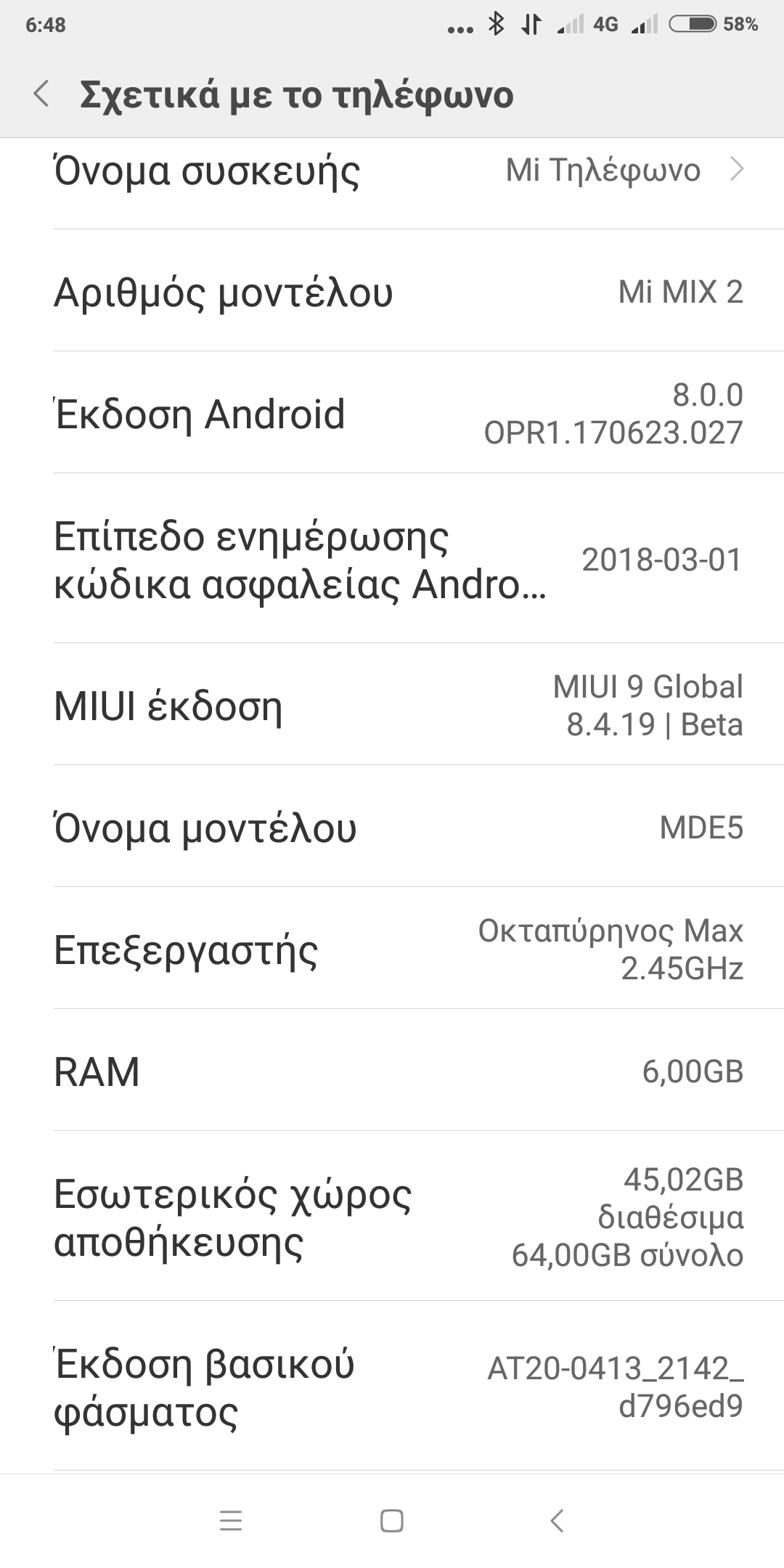This screenshot has width=784, height=1568.
Task: Open the system menu button in the navigation bar
Action: click(x=231, y=1520)
